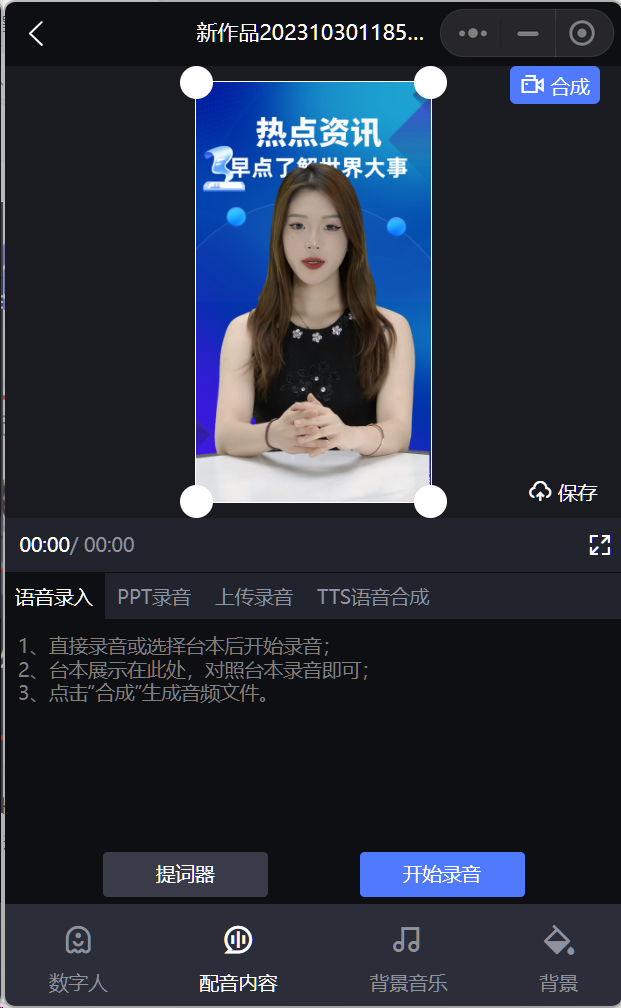The image size is (621, 1008).
Task: Switch to the PPT录音 tab
Action: [x=154, y=597]
